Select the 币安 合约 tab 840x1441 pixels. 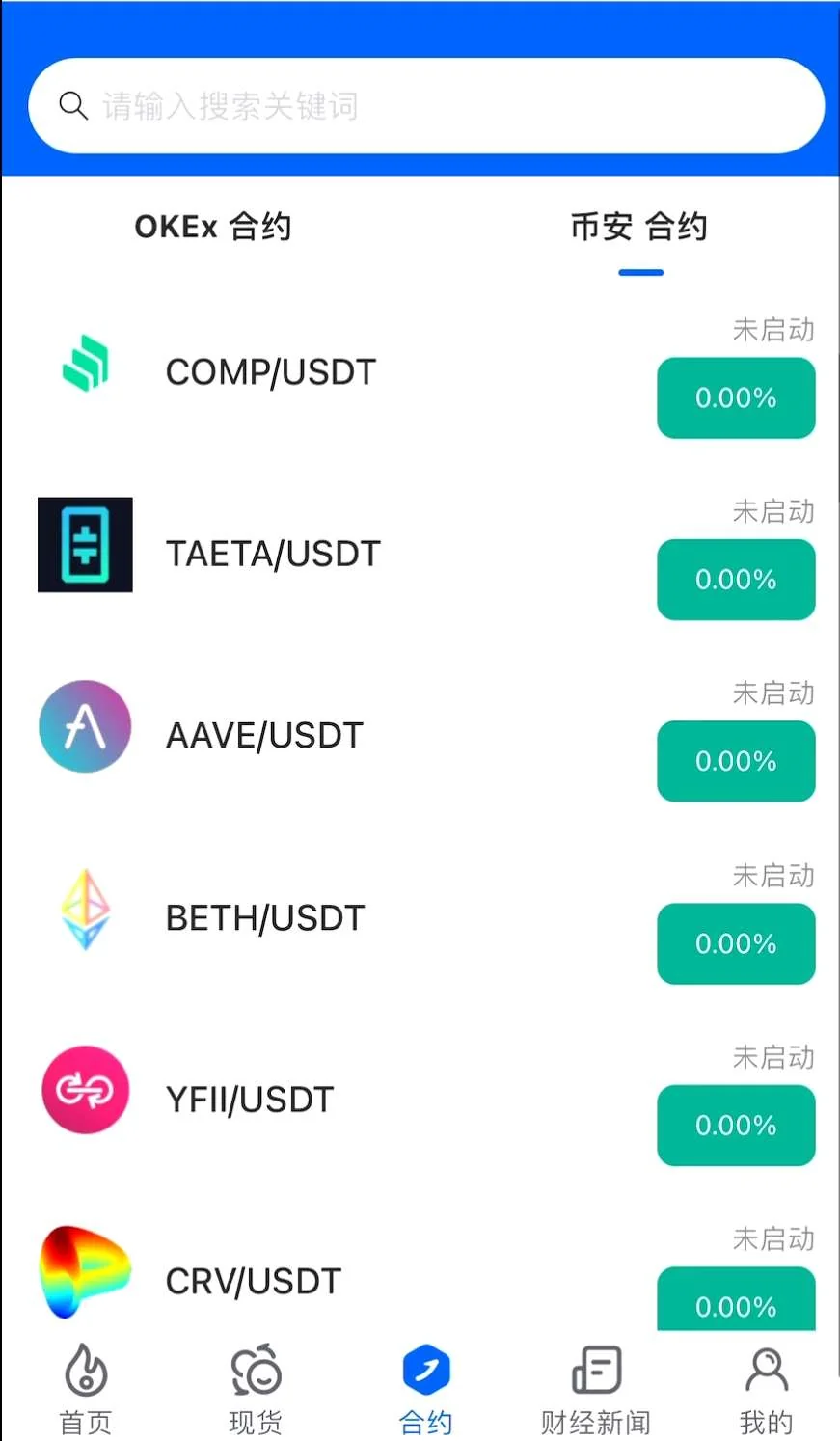click(x=639, y=228)
